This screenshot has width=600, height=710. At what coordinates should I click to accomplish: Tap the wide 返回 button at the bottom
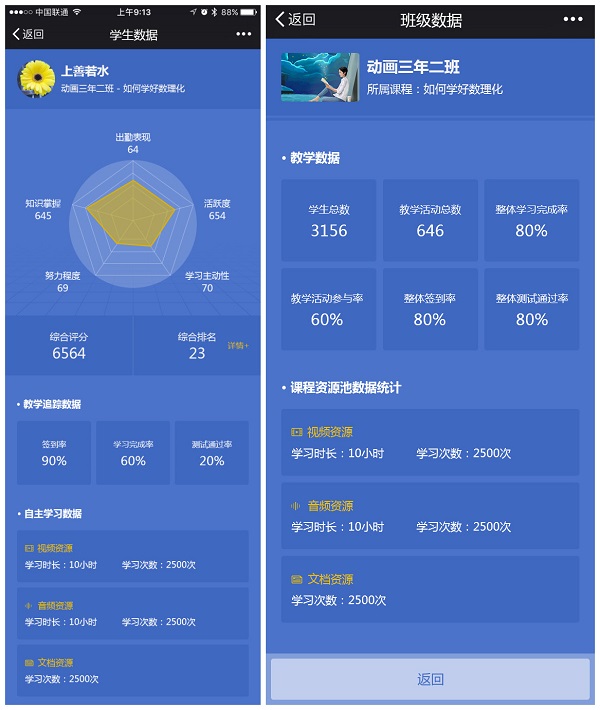coord(430,679)
